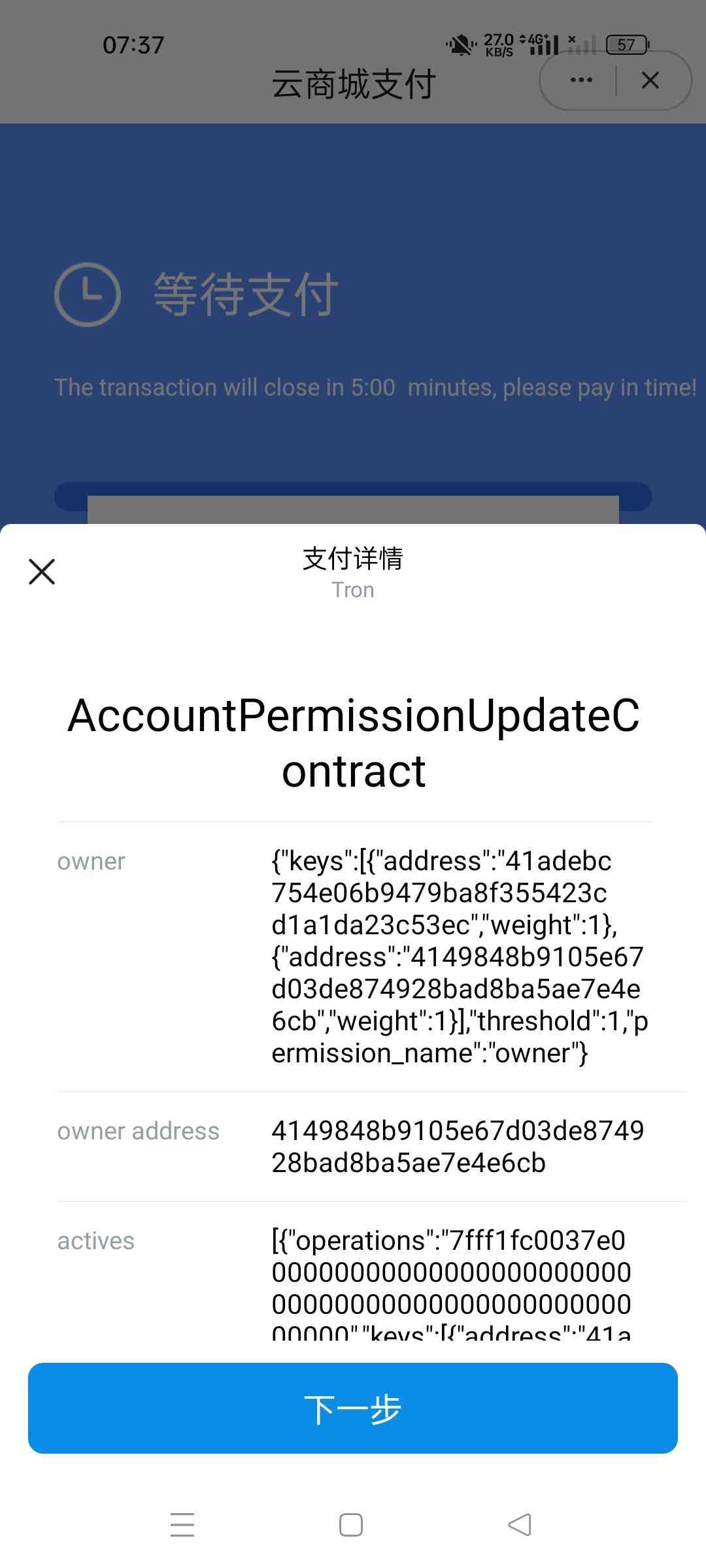Close the 云商城支付 mini program
The height and width of the screenshot is (1568, 706).
pyautogui.click(x=650, y=80)
